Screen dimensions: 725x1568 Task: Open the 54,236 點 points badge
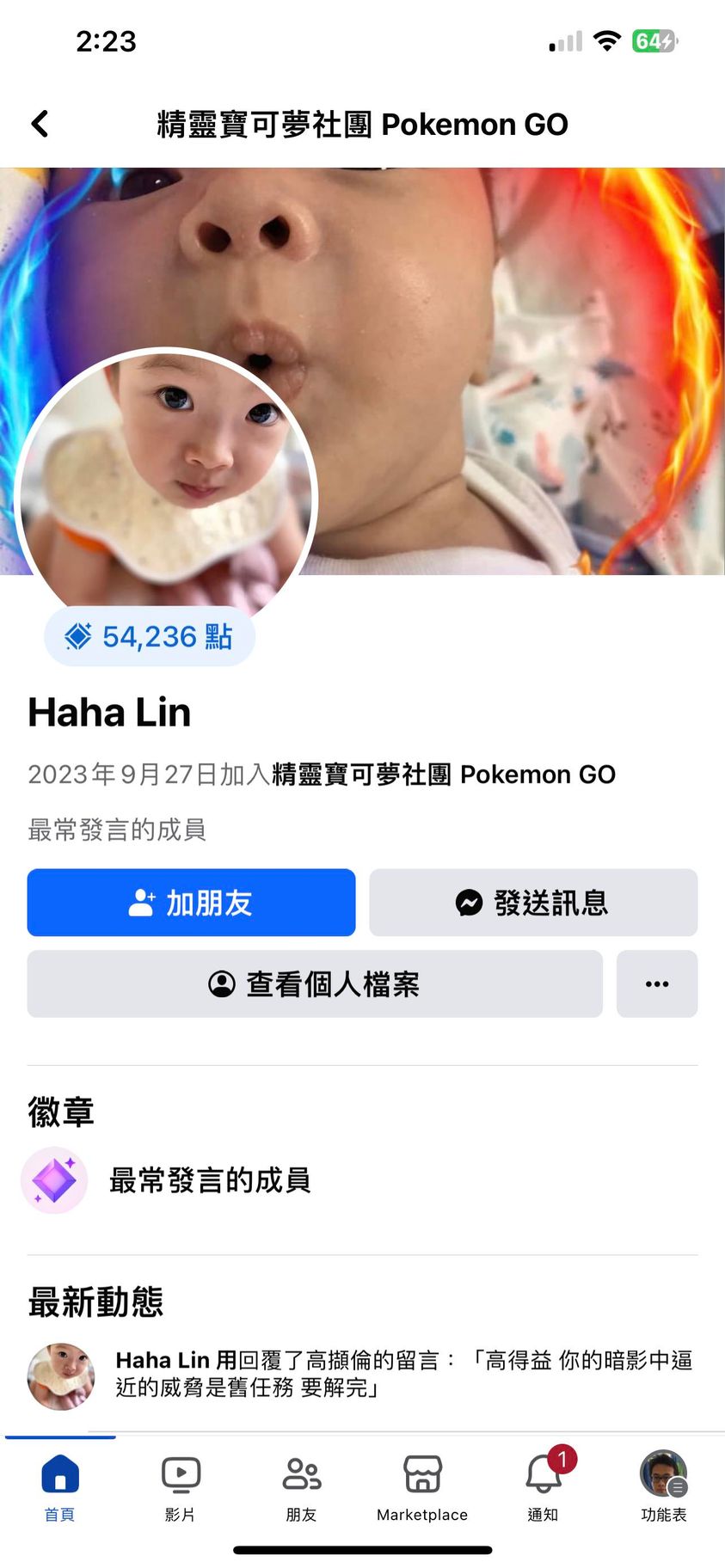(x=150, y=637)
